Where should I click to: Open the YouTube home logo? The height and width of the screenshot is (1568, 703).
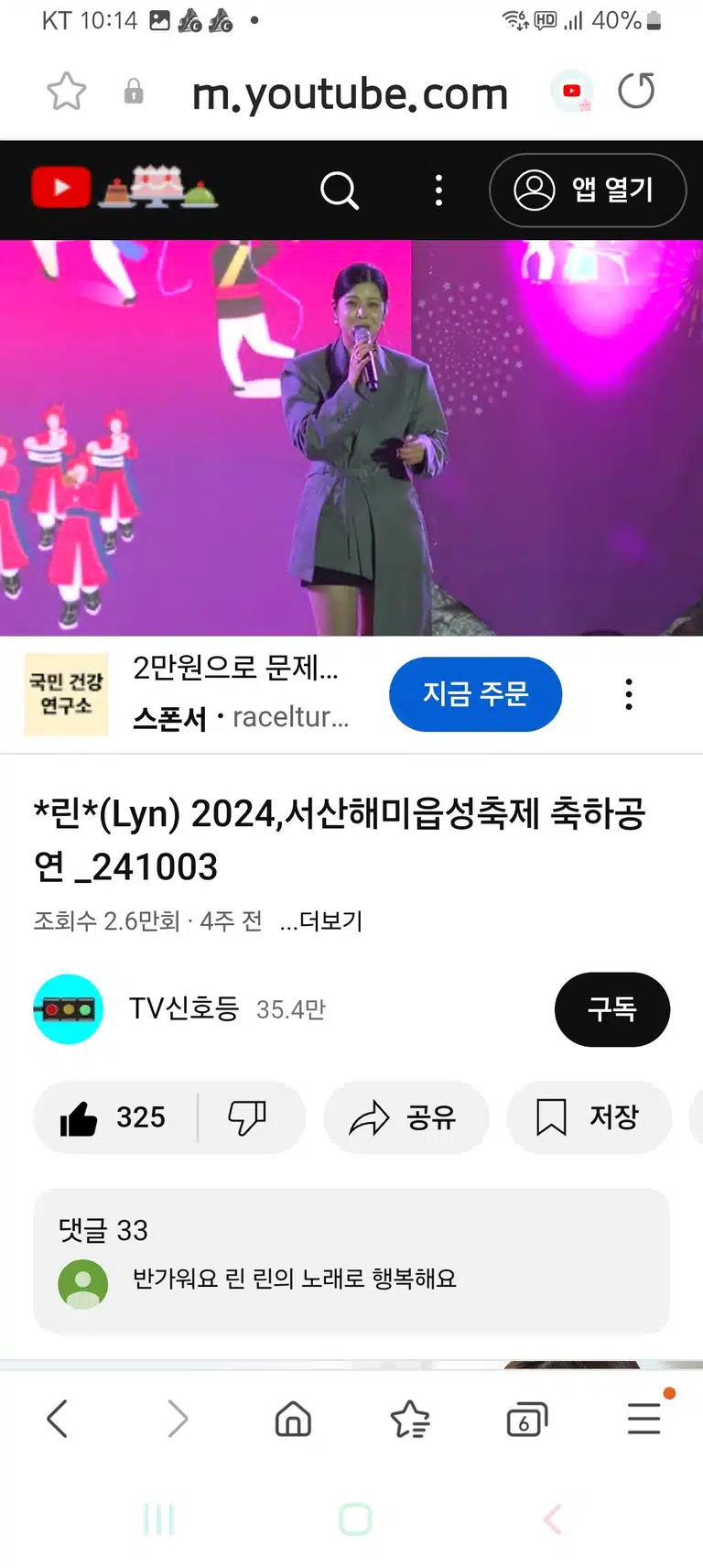point(61,188)
